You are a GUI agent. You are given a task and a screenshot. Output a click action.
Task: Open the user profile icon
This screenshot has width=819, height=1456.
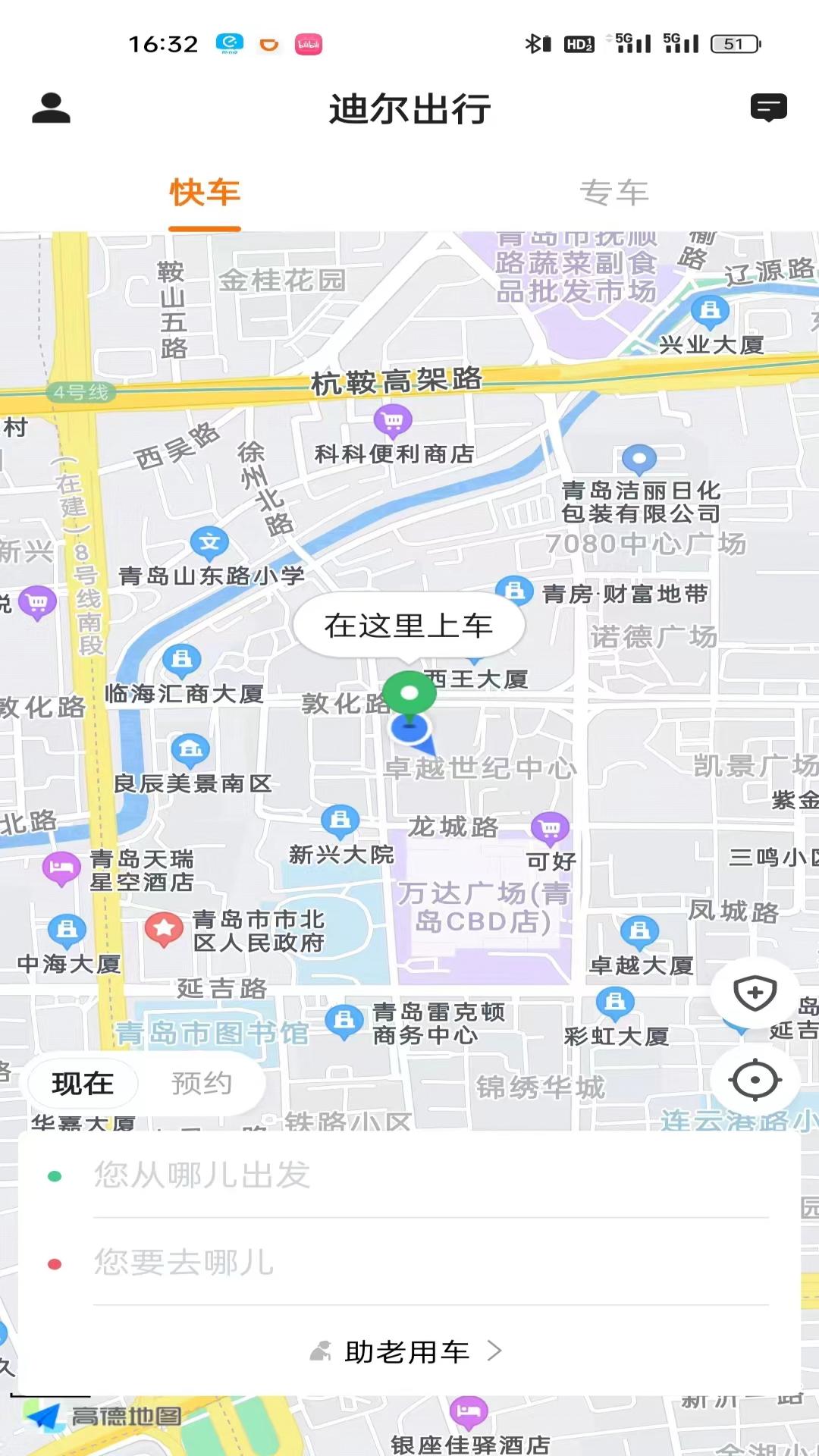tap(51, 108)
